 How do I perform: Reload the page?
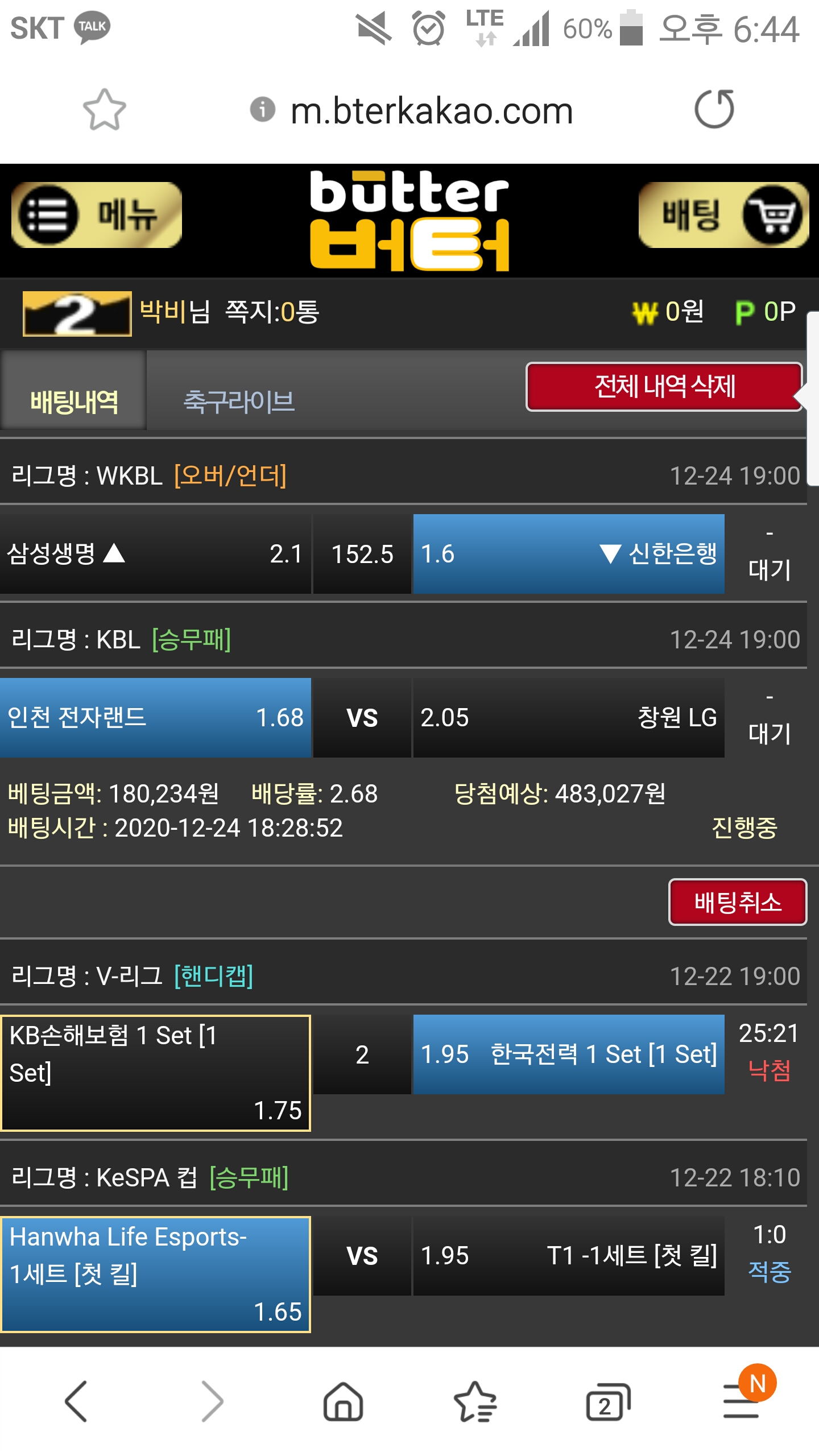pos(714,109)
